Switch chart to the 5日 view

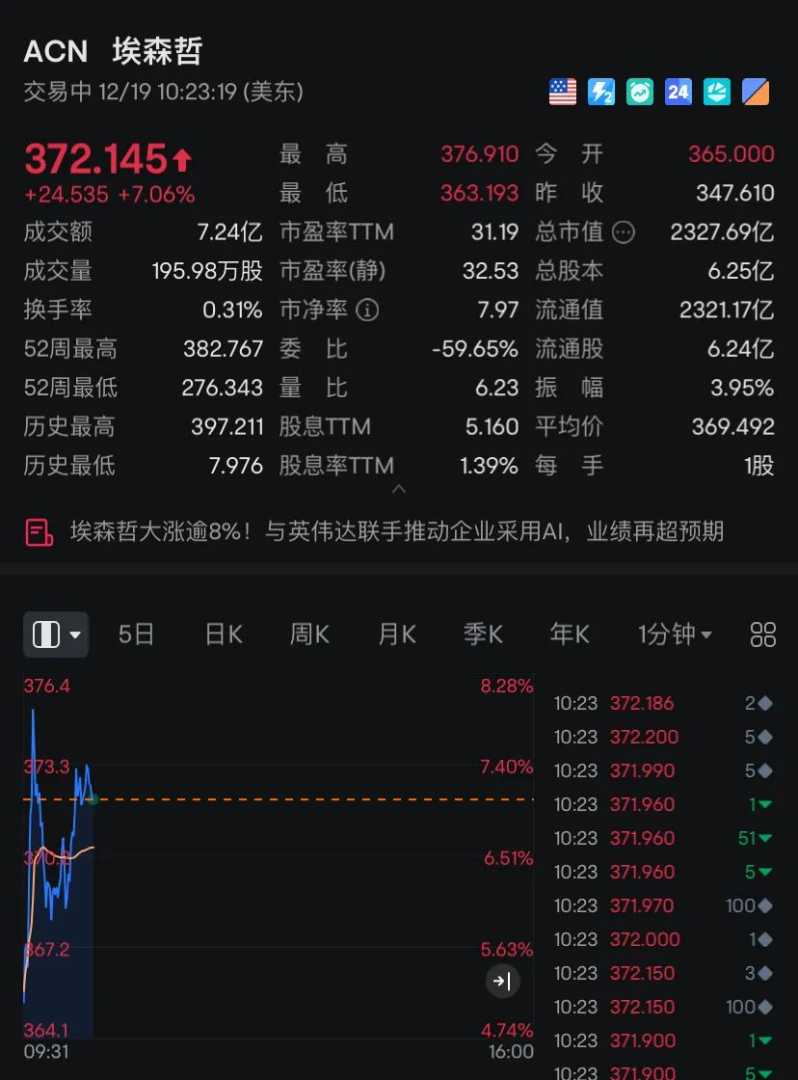[136, 634]
